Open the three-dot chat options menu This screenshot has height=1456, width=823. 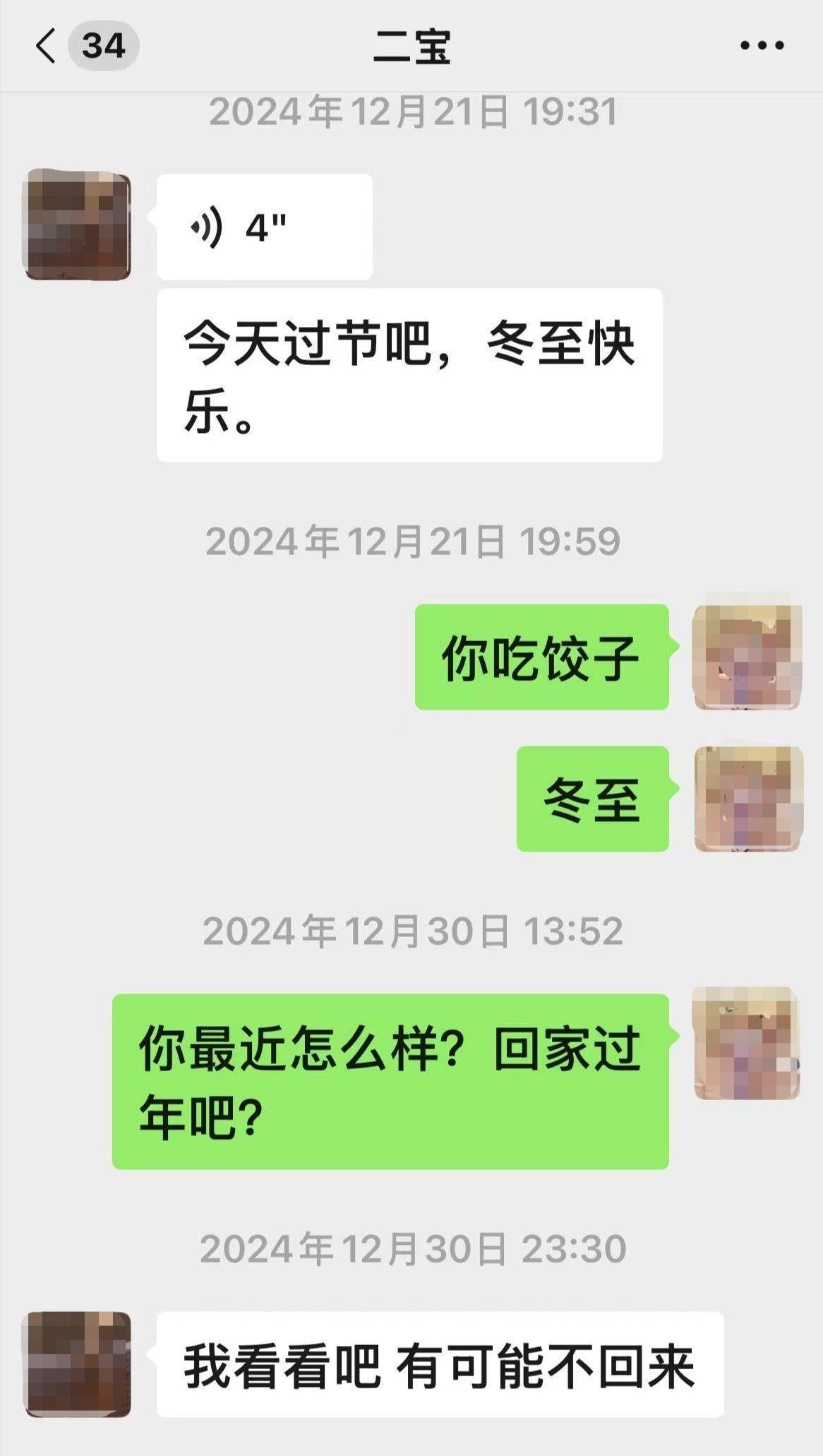point(762,46)
